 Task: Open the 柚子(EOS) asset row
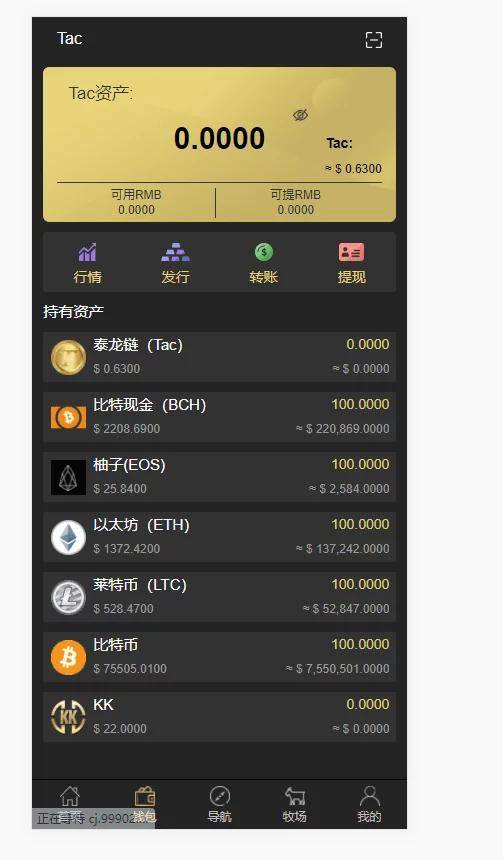pyautogui.click(x=219, y=477)
